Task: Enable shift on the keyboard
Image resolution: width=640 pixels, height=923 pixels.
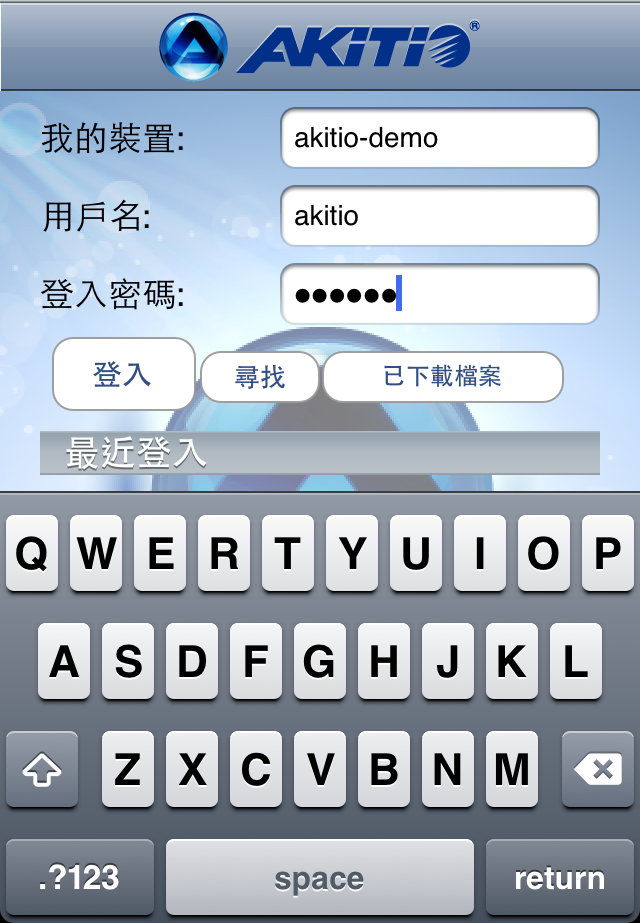Action: pyautogui.click(x=42, y=769)
